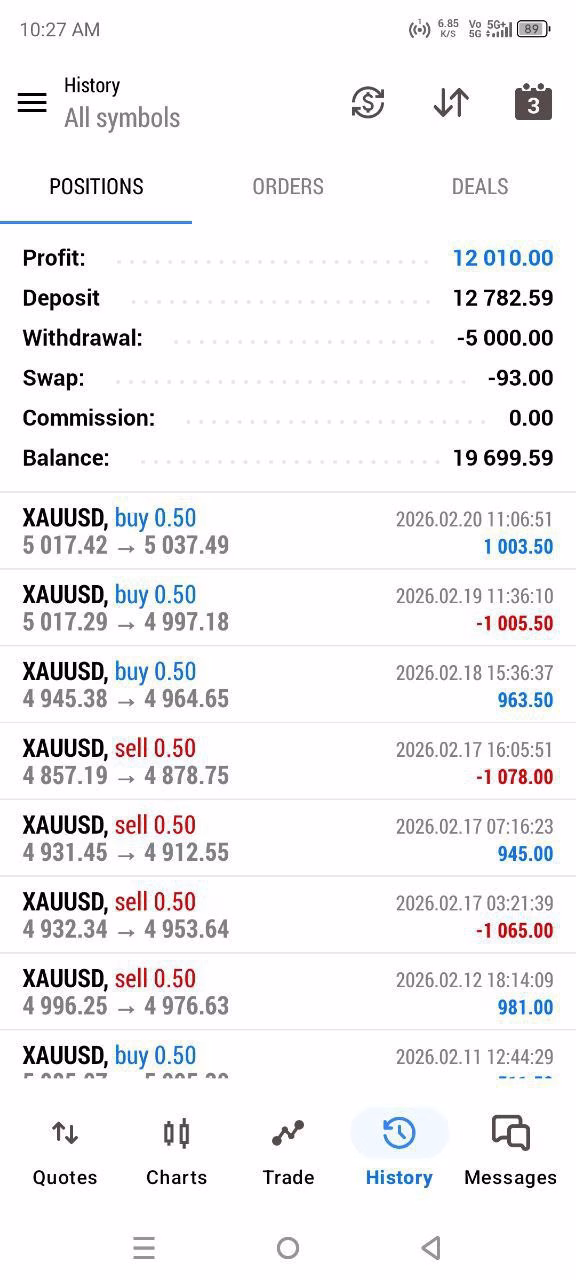This screenshot has width=576, height=1280.
Task: Open the XAUUSD buy position from 2026.02.20
Action: (288, 532)
